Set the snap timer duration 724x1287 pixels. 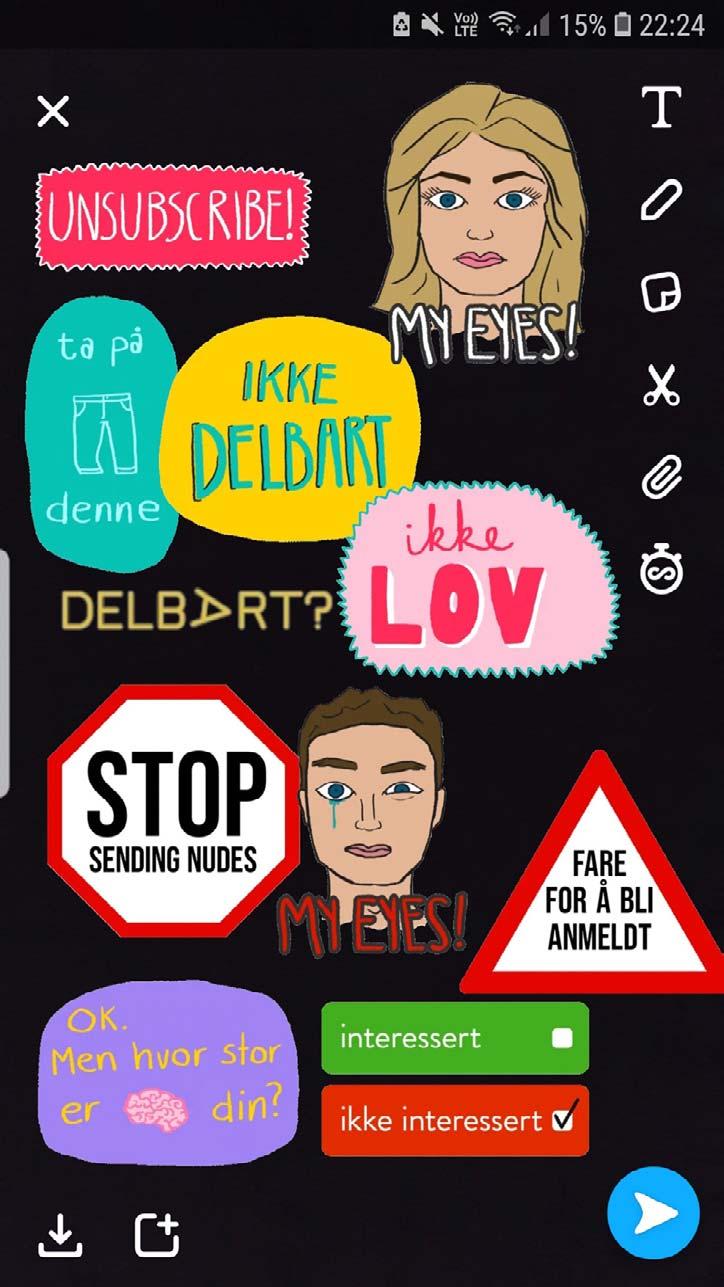661,570
